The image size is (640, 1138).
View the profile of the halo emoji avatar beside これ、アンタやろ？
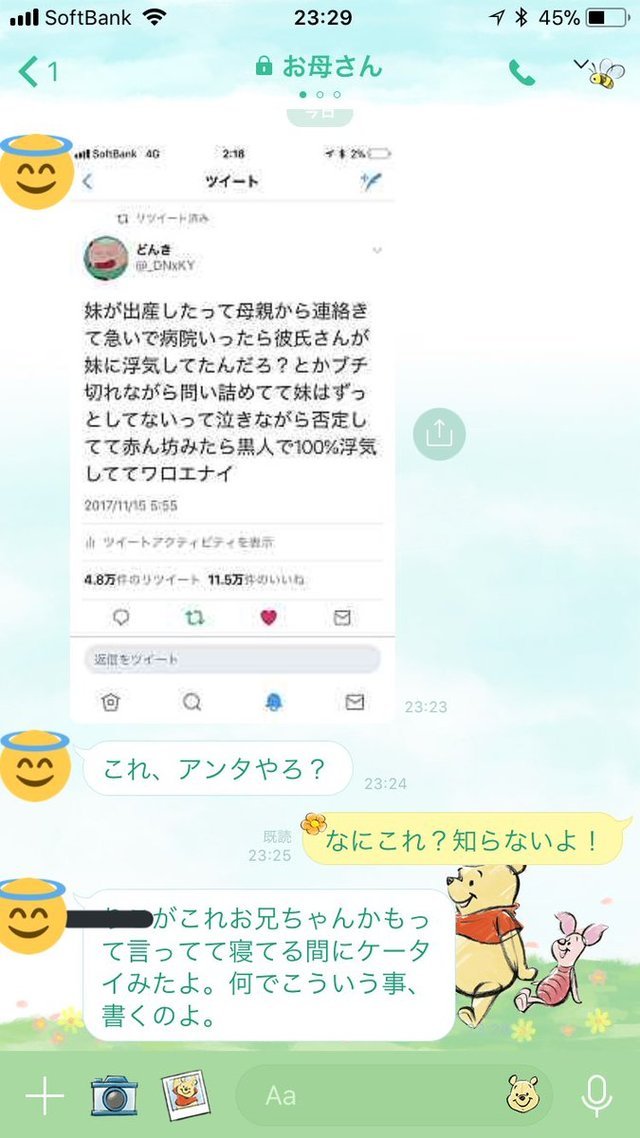coord(36,767)
